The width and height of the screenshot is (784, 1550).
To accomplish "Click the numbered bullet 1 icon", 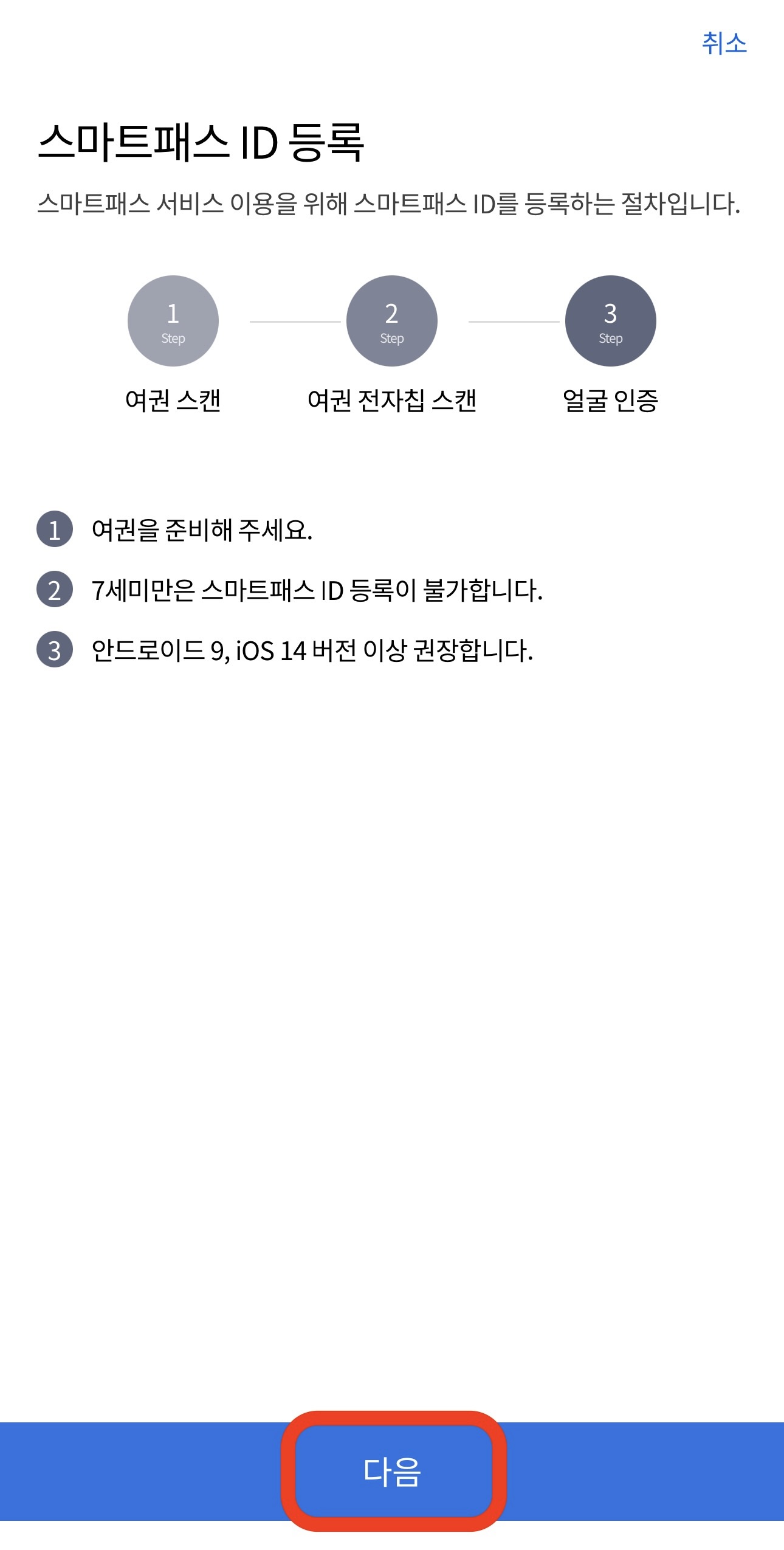I will tap(55, 528).
